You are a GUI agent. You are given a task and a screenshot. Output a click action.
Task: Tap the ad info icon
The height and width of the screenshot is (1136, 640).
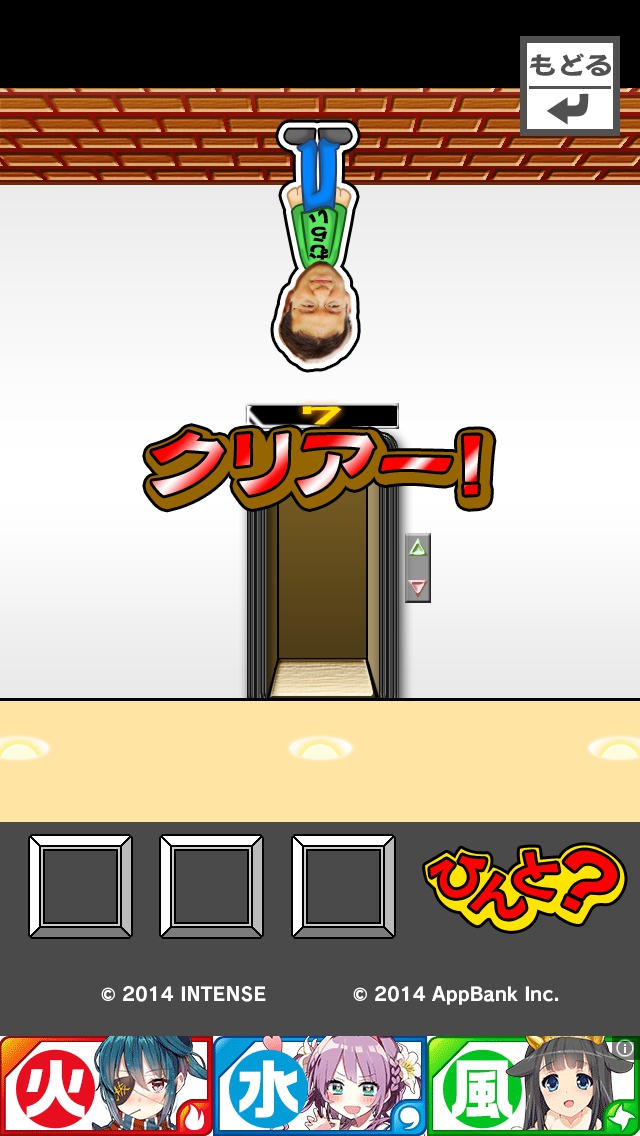(x=625, y=1048)
